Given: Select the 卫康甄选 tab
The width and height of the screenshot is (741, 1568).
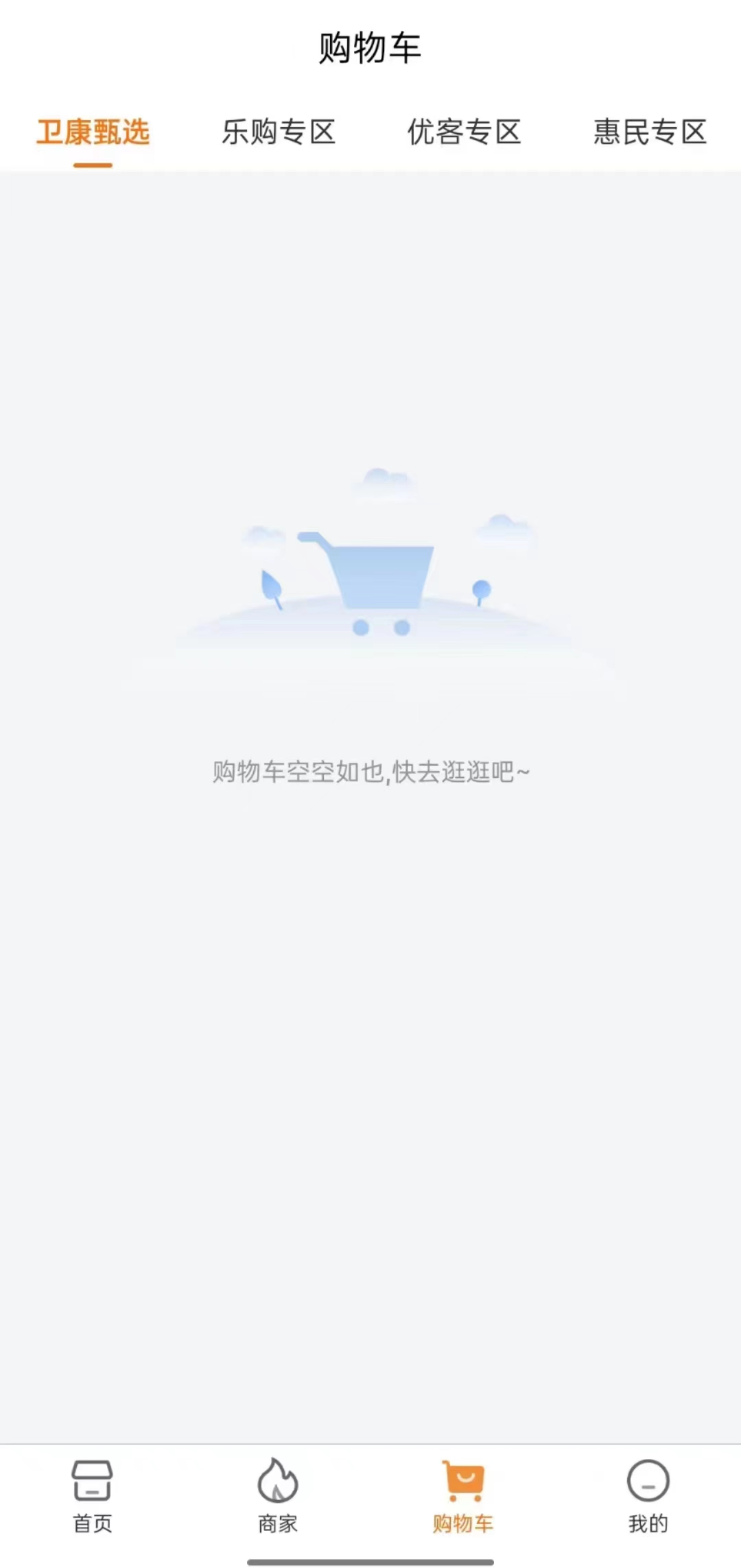Looking at the screenshot, I should (93, 132).
